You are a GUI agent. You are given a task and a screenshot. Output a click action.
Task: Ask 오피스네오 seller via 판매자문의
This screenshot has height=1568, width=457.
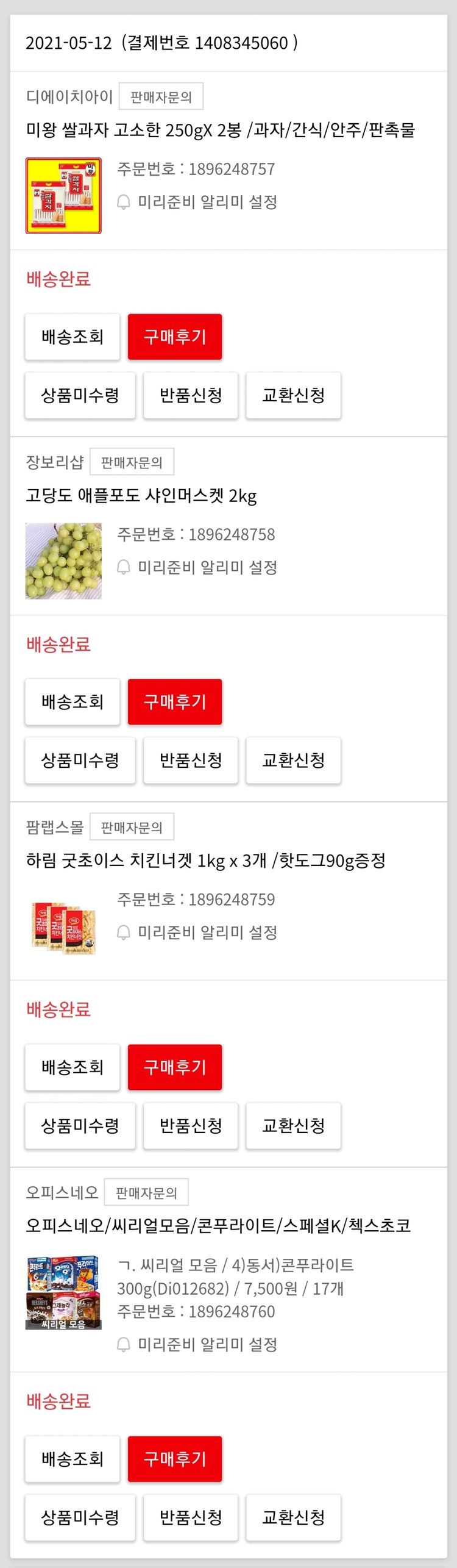146,1193
